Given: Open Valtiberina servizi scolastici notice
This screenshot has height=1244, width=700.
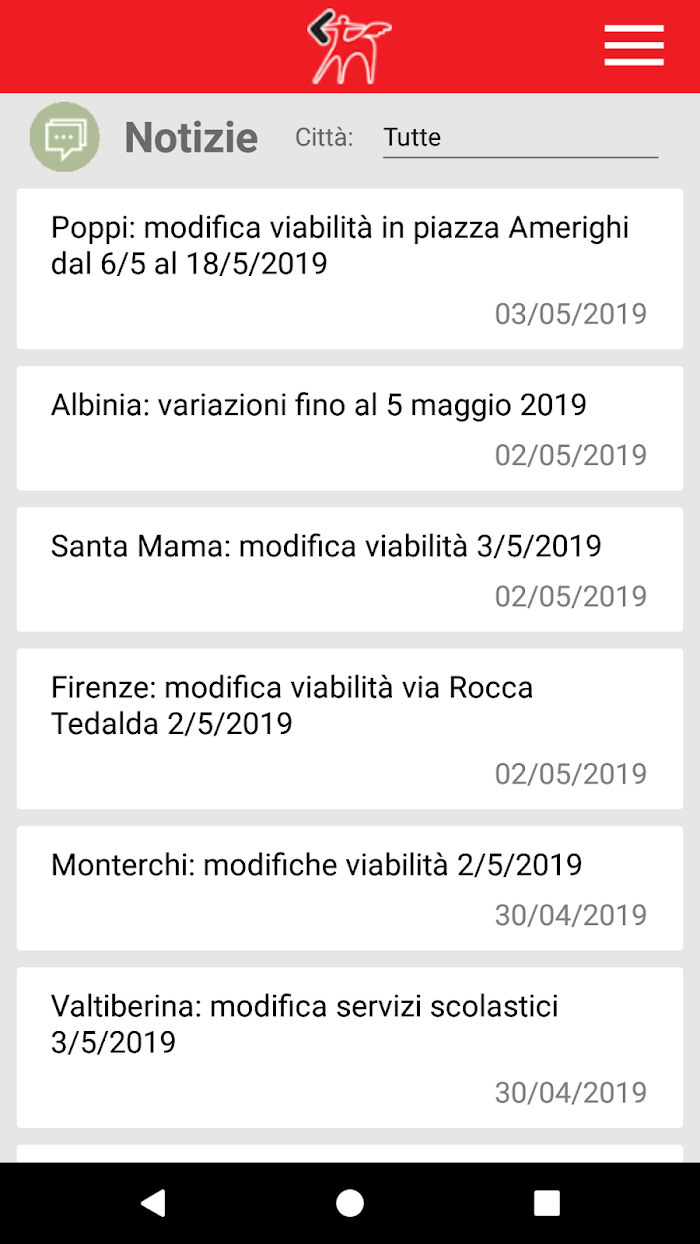Looking at the screenshot, I should (350, 1047).
